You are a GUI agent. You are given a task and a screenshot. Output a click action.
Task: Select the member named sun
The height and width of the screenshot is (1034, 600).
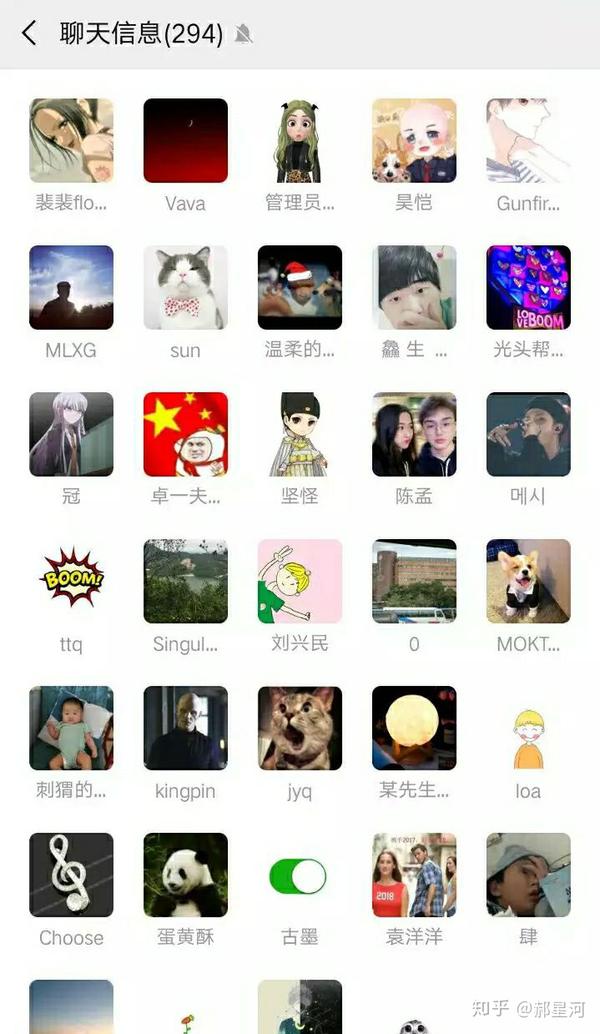[185, 288]
